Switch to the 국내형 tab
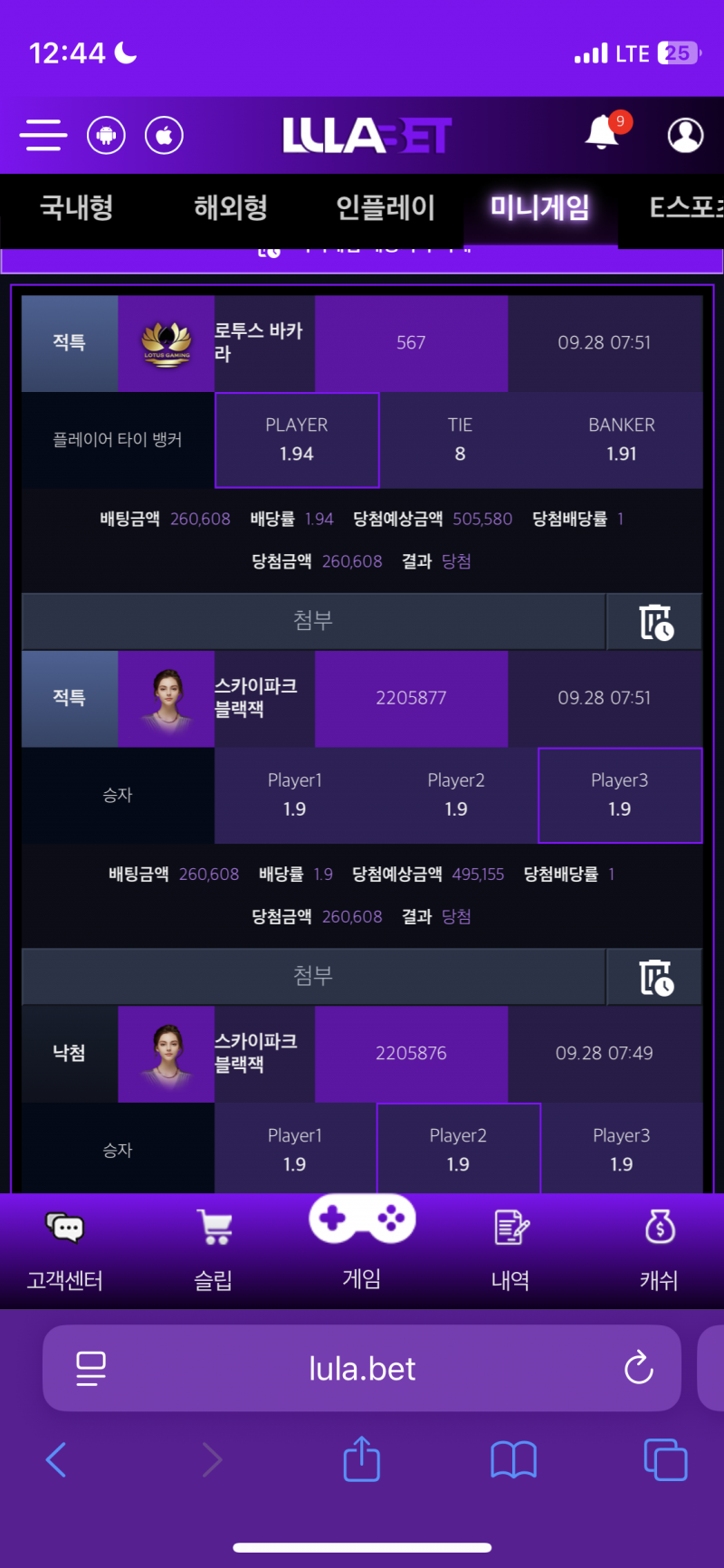Screen dimensions: 724x1568 [x=77, y=208]
